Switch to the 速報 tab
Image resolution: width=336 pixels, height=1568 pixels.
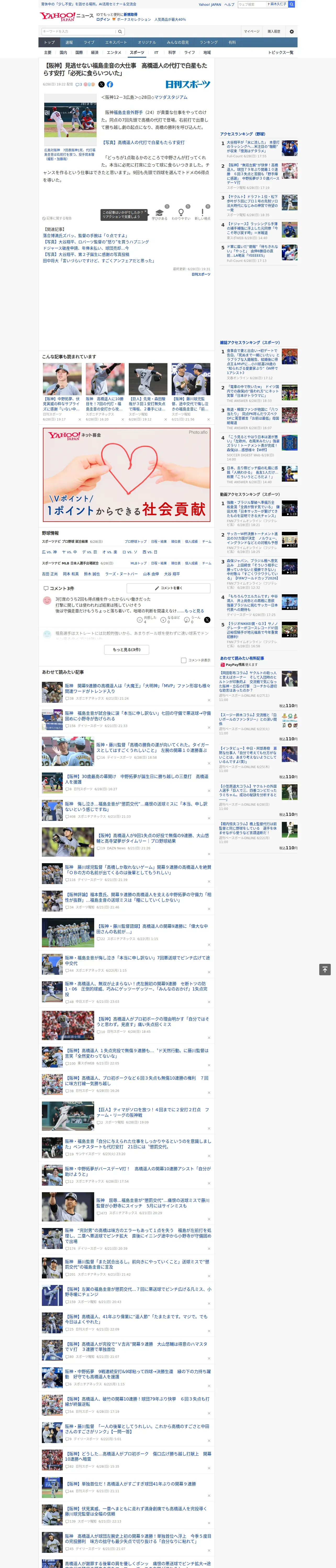point(69,43)
